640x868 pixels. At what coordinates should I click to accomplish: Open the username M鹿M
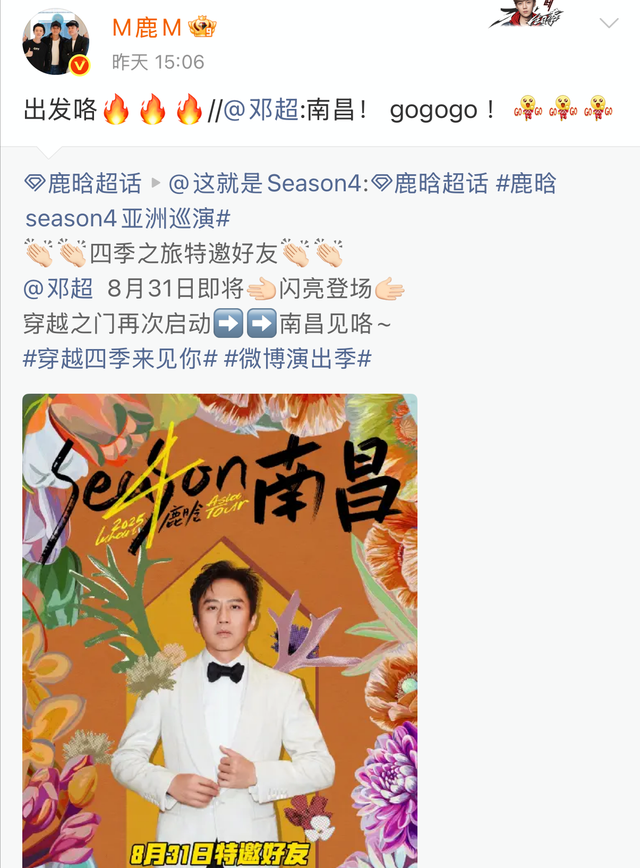[x=146, y=27]
